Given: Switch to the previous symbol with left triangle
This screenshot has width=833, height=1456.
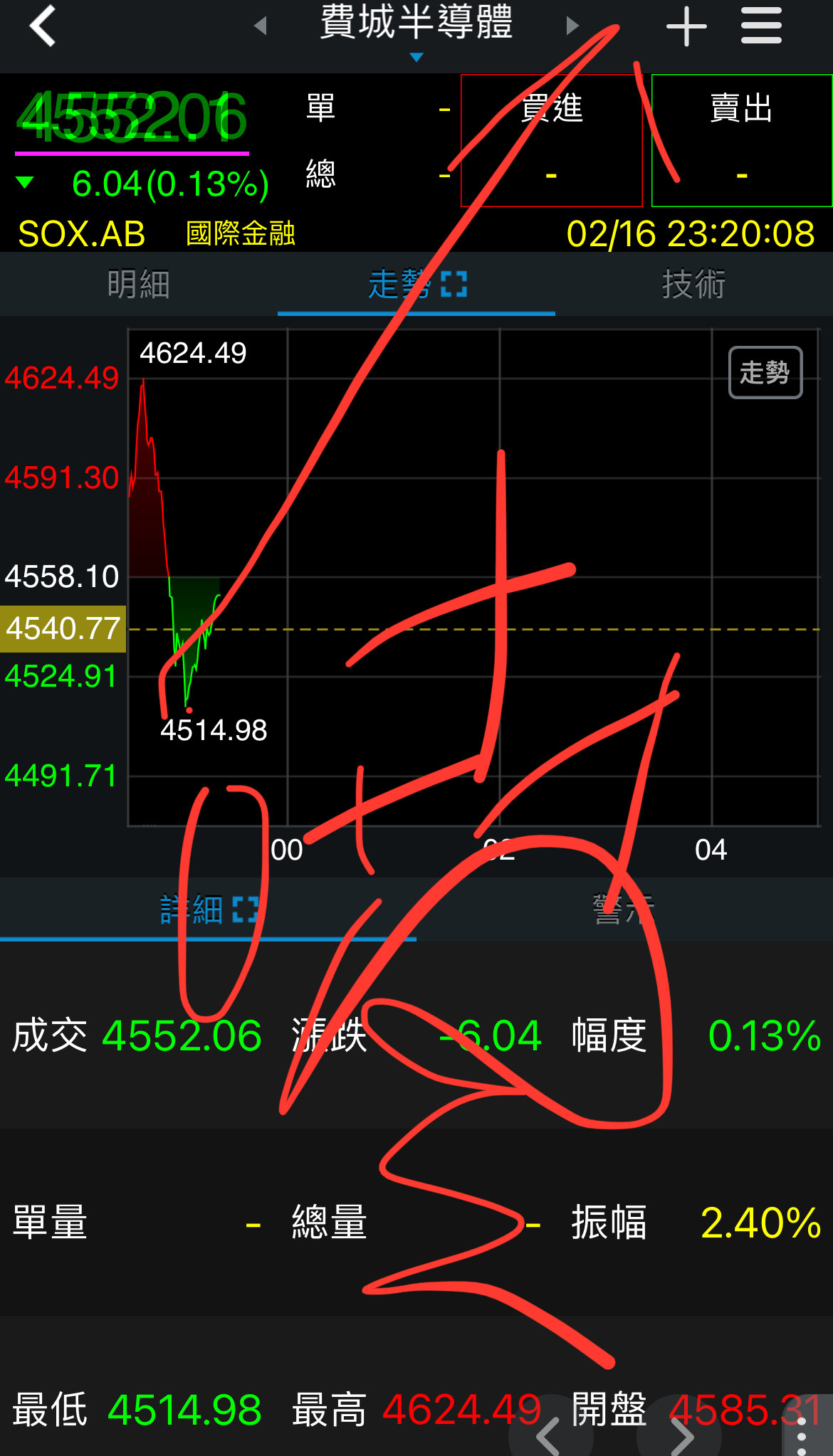Looking at the screenshot, I should [261, 26].
